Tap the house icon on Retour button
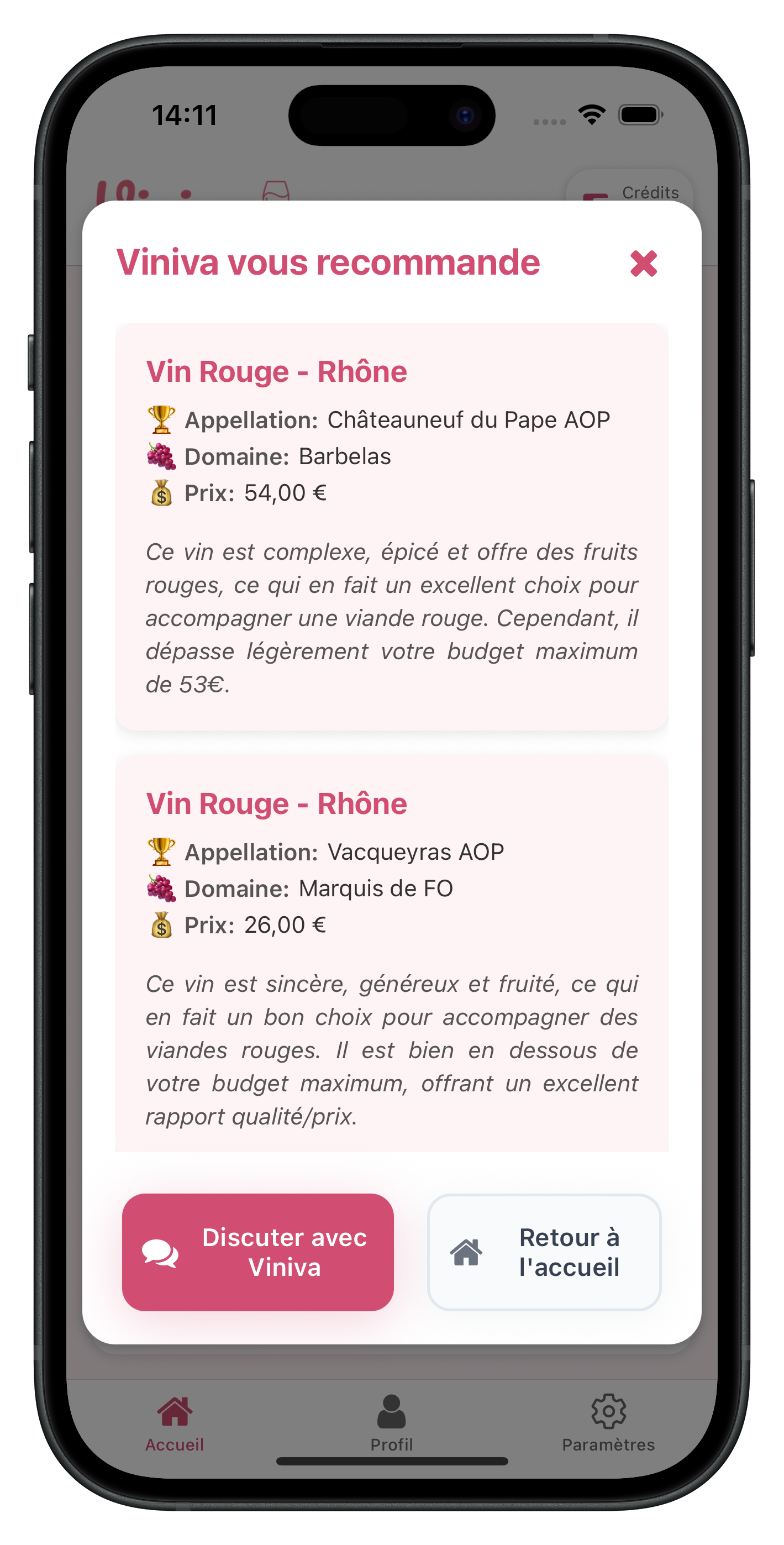The image size is (784, 1545). (467, 1253)
